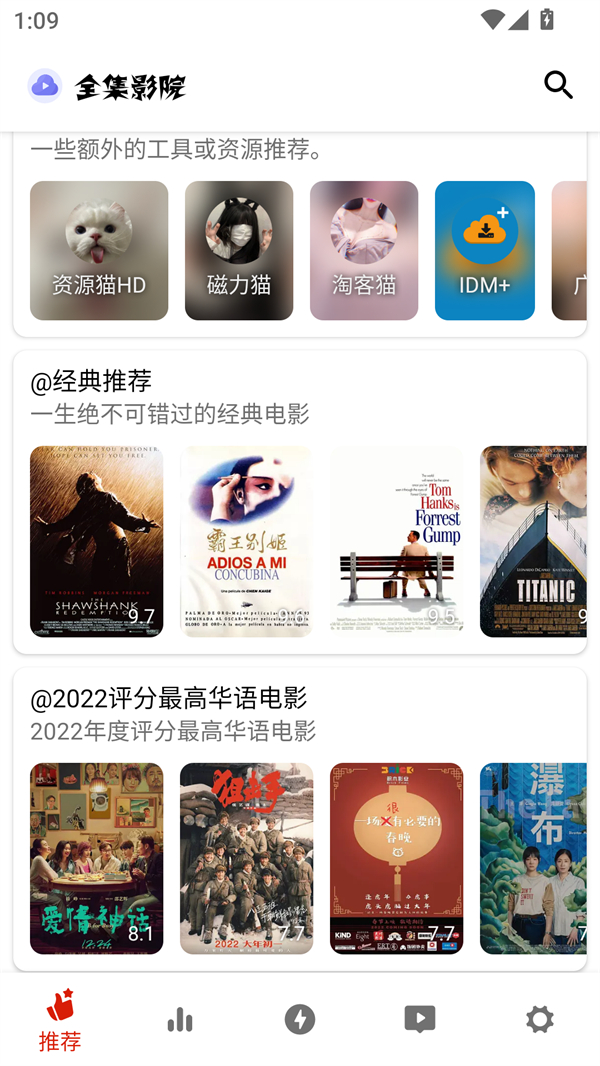This screenshot has height=1066, width=600.
Task: Switch to the video play tab
Action: pyautogui.click(x=420, y=1020)
